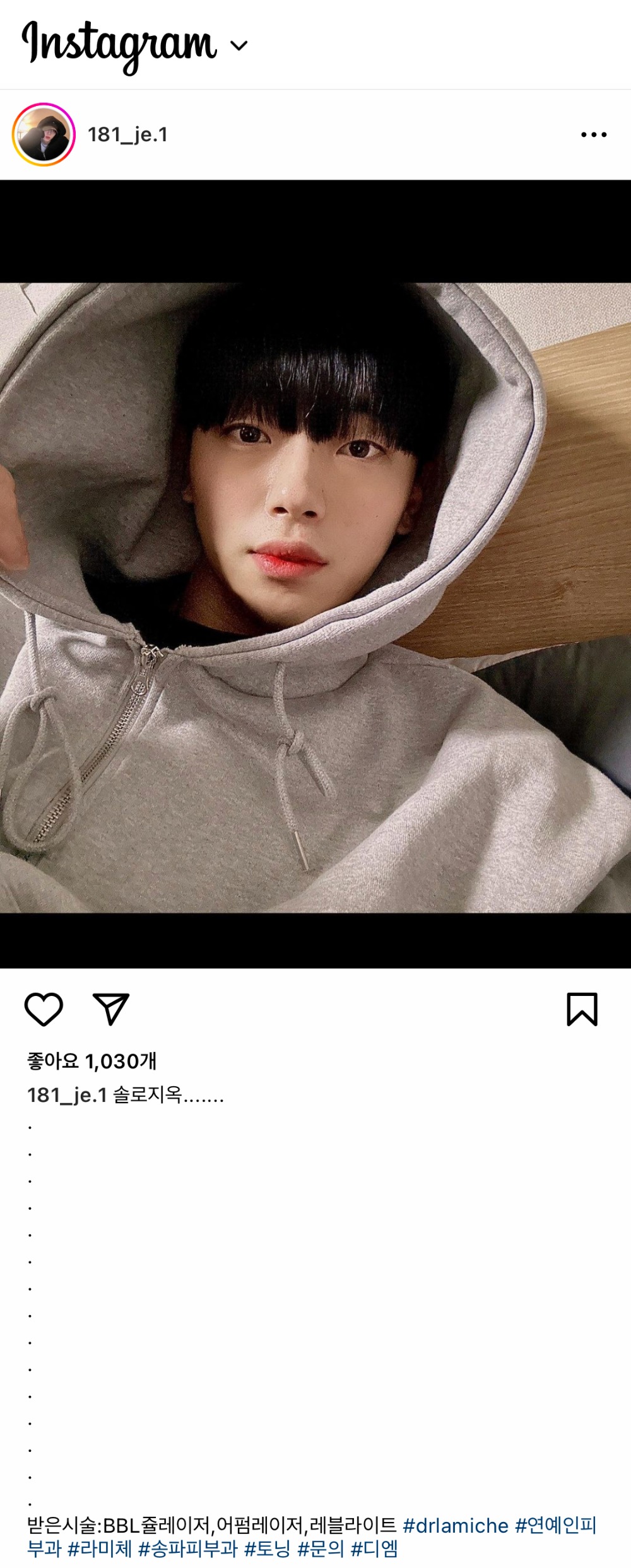This screenshot has width=631, height=1568.
Task: Open the post's three-dot options menu
Action: [x=593, y=135]
